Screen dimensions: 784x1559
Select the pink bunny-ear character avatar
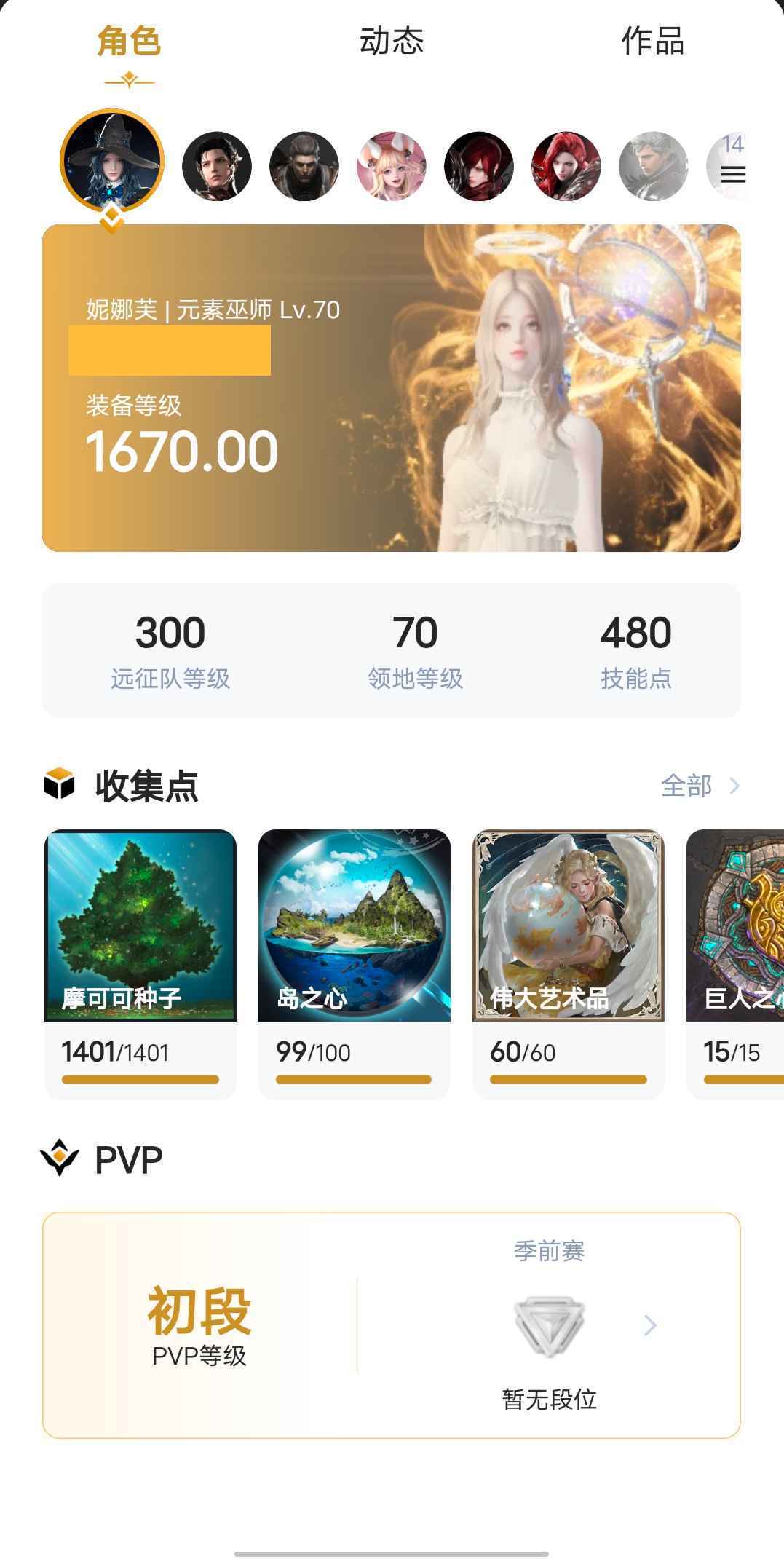point(391,166)
